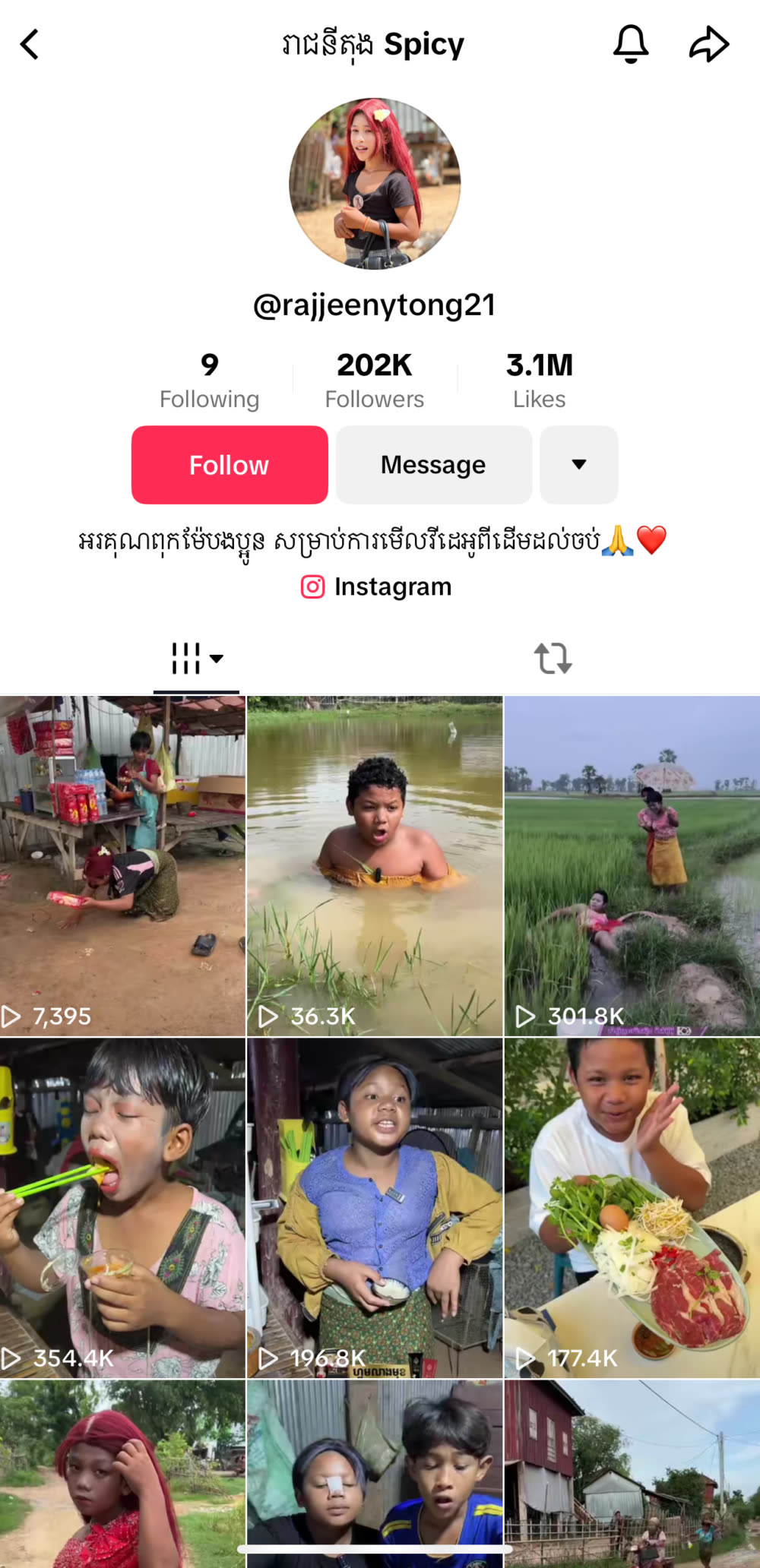760x1568 pixels.
Task: Play the video with 354.4K views
Action: click(x=122, y=1208)
